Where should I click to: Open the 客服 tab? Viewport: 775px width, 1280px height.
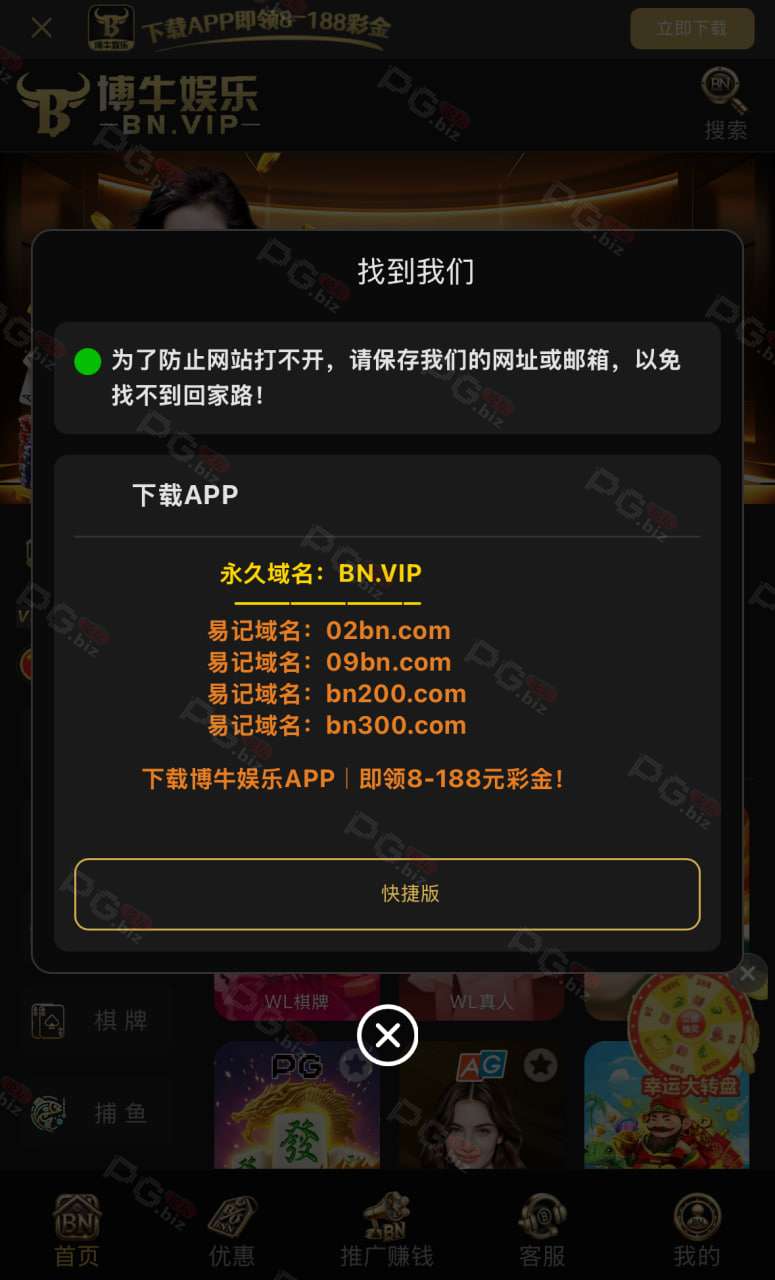[x=542, y=1229]
